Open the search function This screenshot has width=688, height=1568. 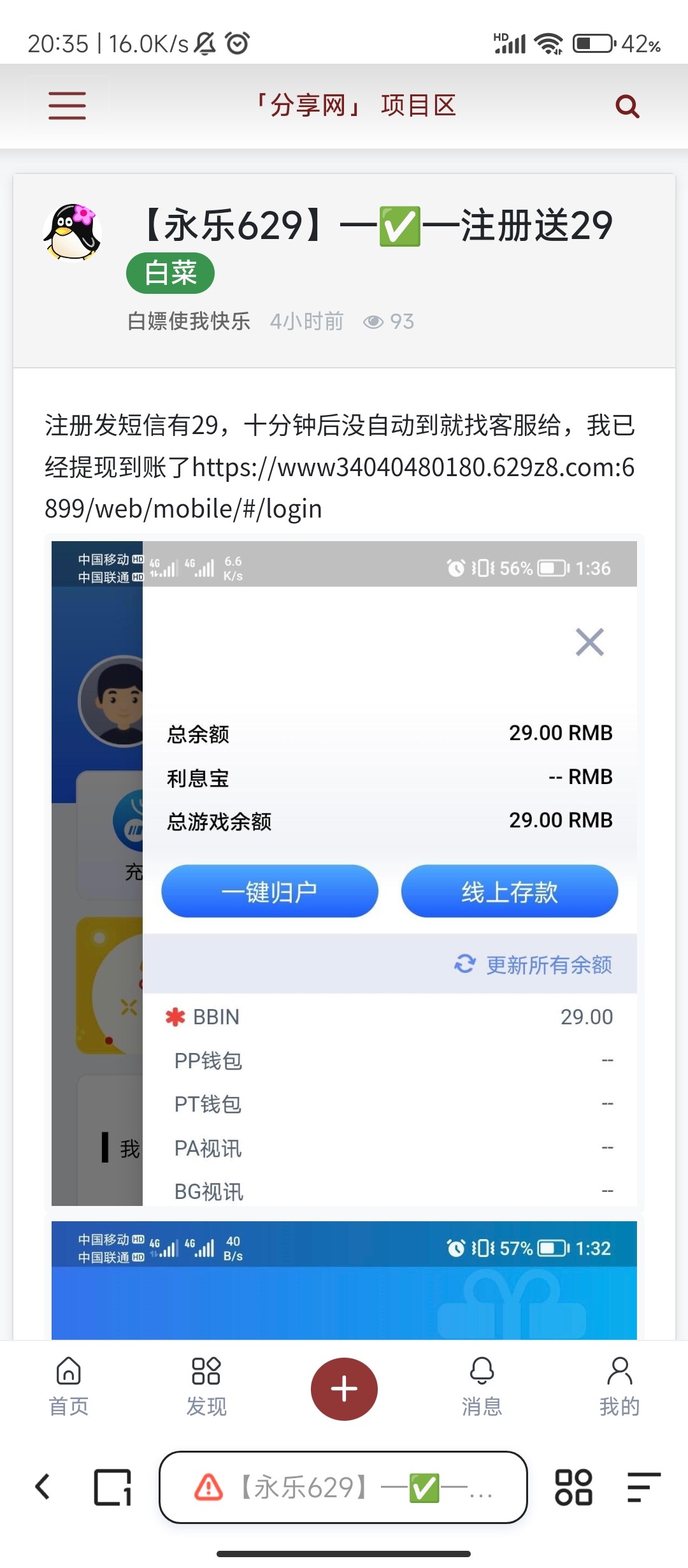[627, 106]
